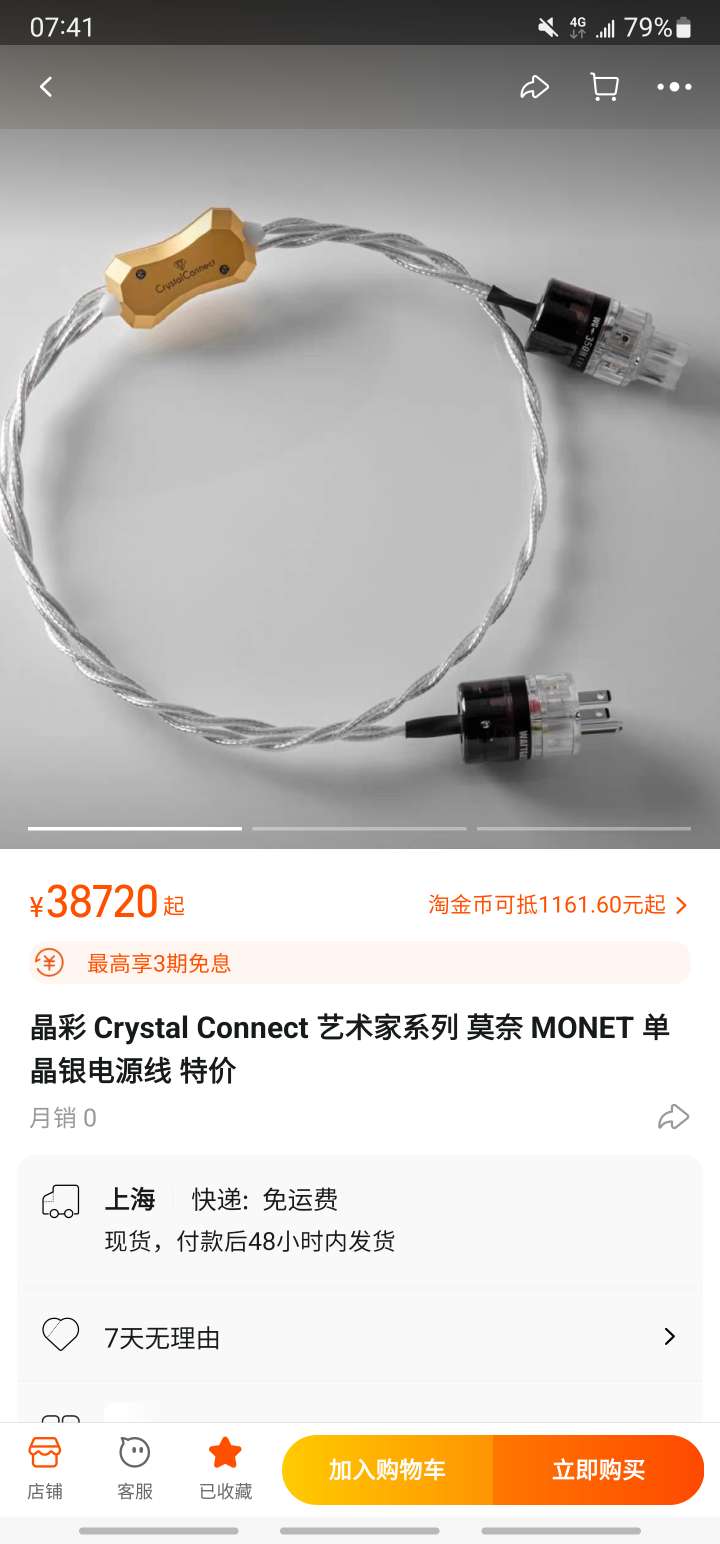Open the shopping cart icon

(x=604, y=87)
